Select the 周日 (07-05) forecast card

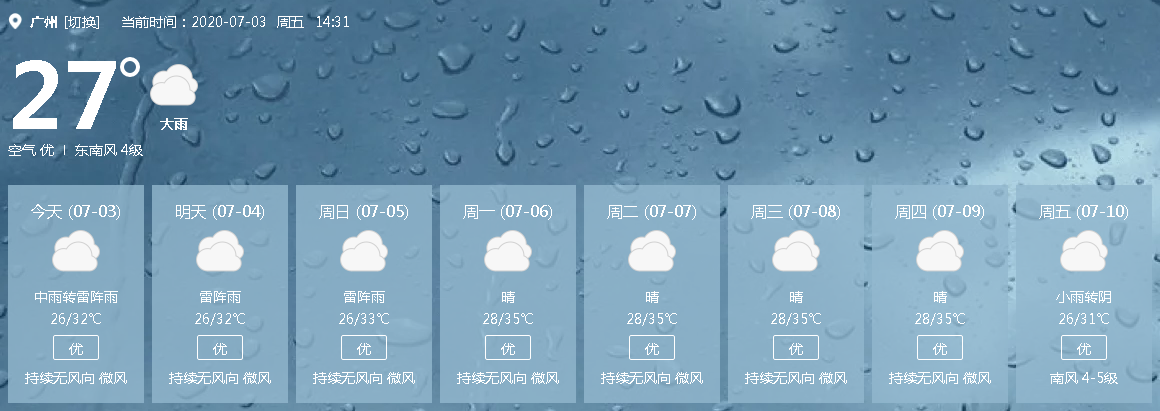click(x=364, y=293)
